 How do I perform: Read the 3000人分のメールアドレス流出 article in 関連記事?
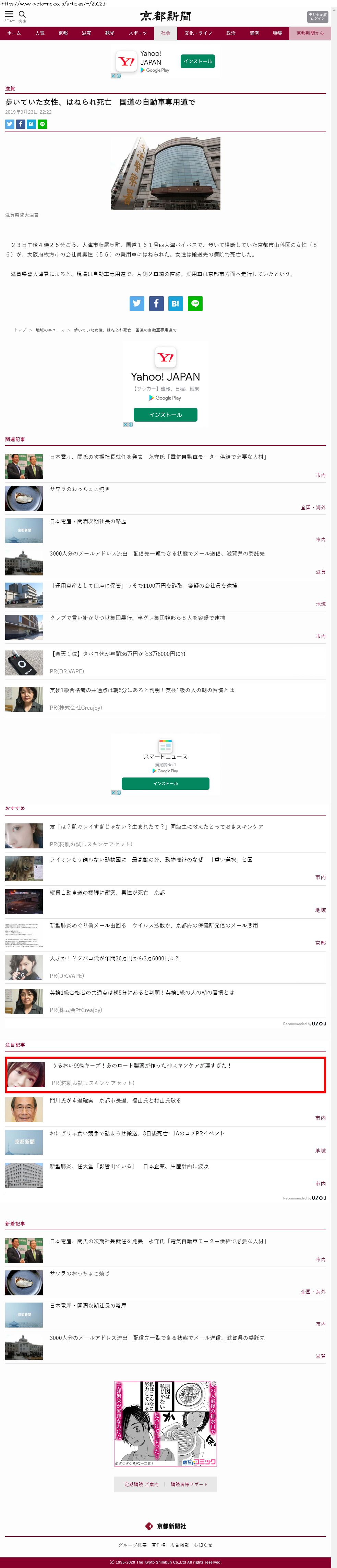point(157,553)
